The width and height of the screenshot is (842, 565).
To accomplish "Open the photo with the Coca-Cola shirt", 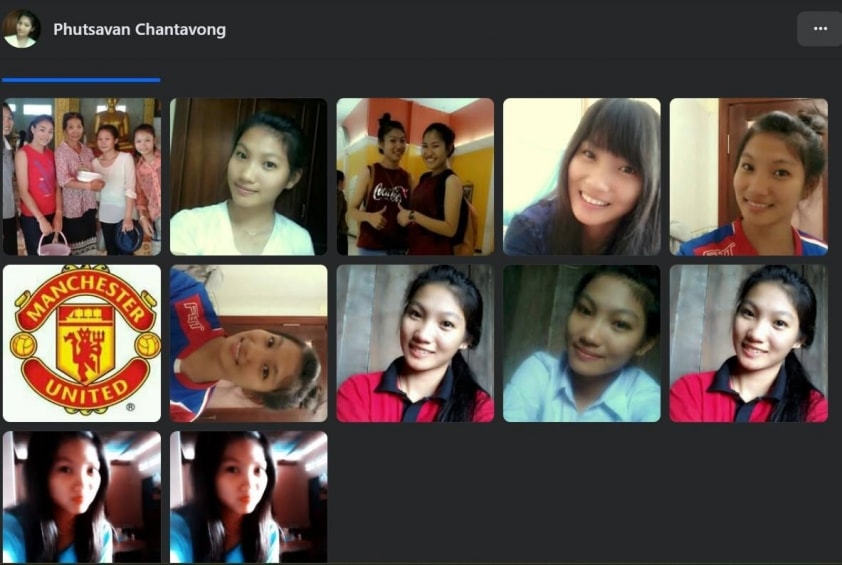I will click(x=415, y=177).
